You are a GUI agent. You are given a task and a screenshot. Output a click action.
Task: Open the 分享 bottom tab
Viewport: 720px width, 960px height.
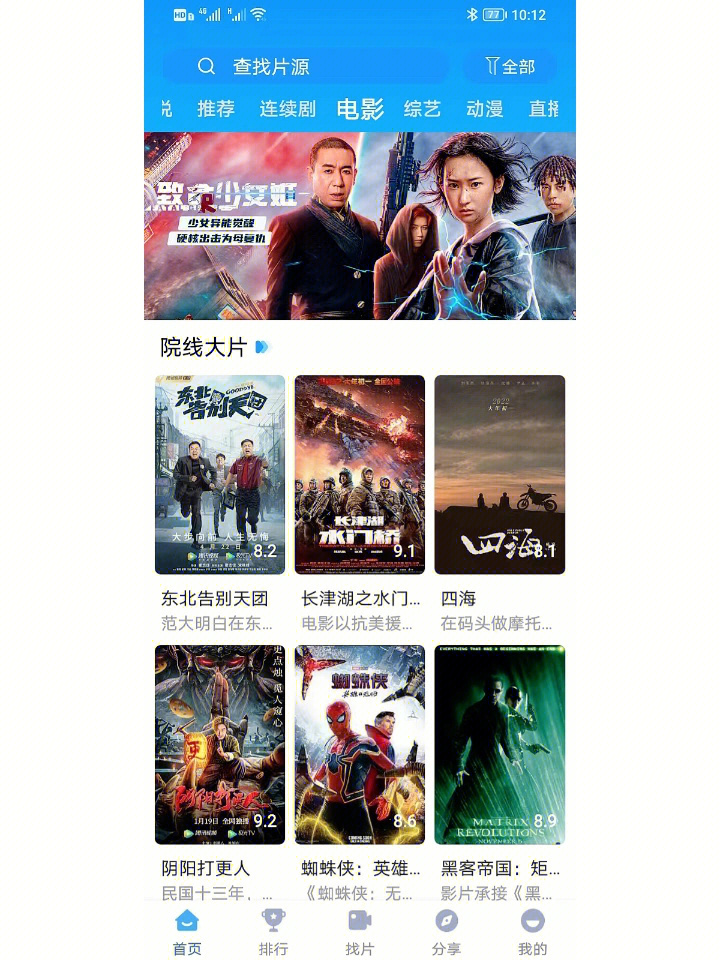click(x=446, y=932)
